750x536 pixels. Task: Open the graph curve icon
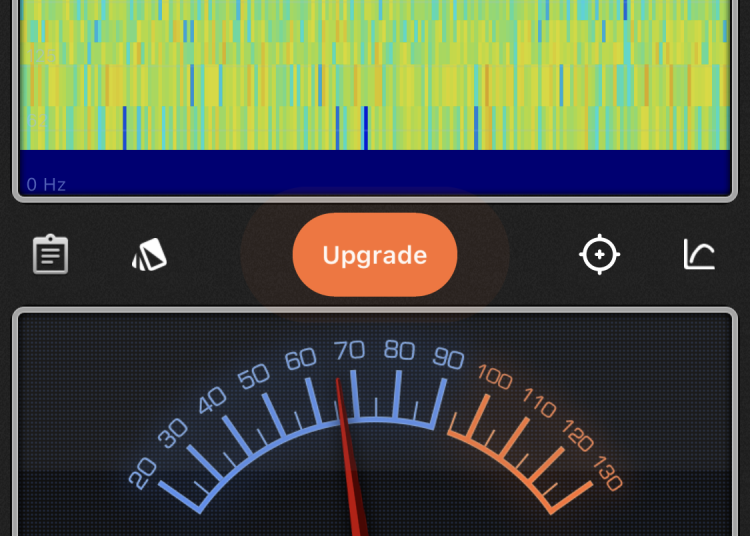[699, 255]
